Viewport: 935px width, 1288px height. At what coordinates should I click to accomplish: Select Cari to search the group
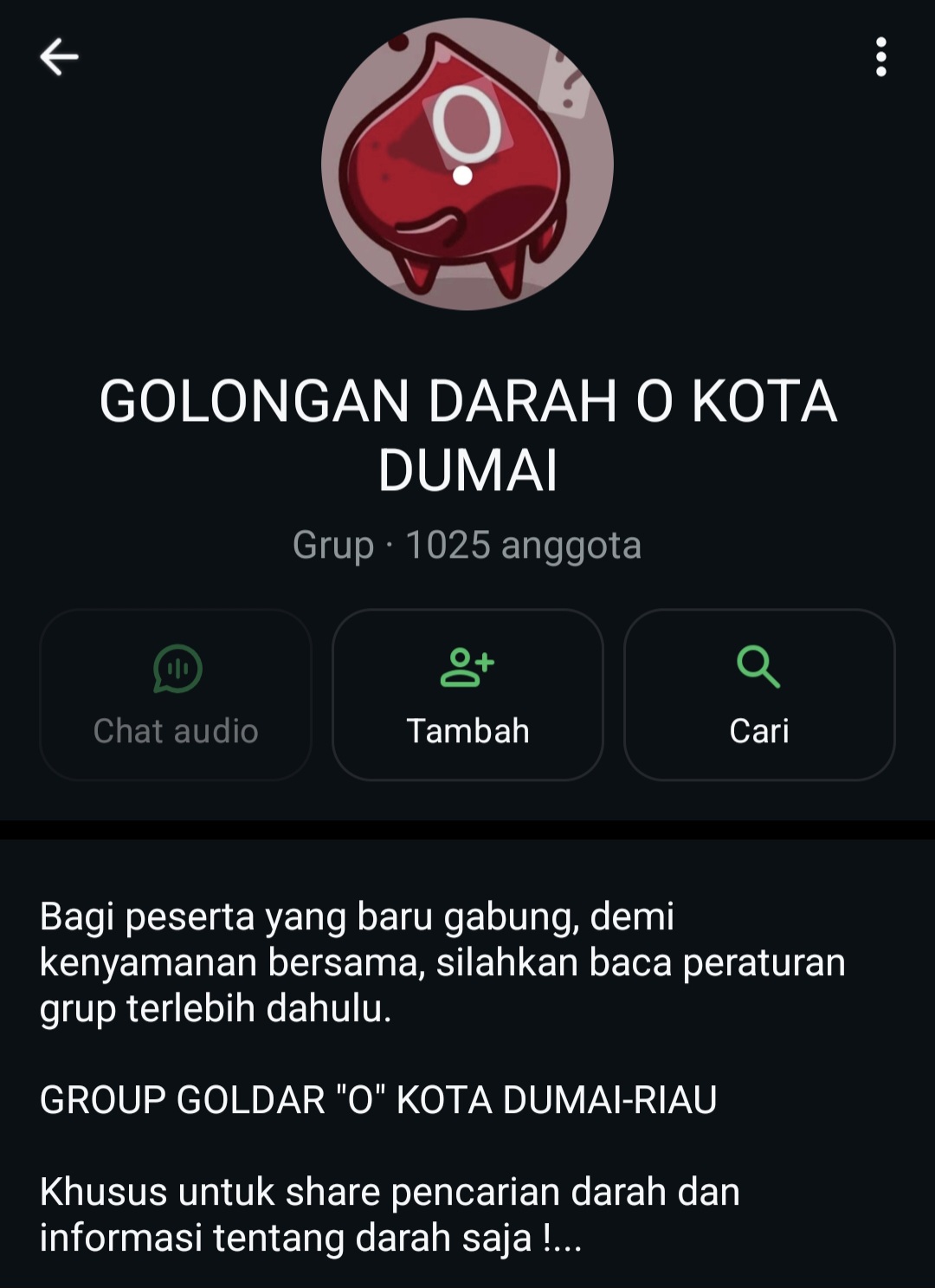point(759,695)
